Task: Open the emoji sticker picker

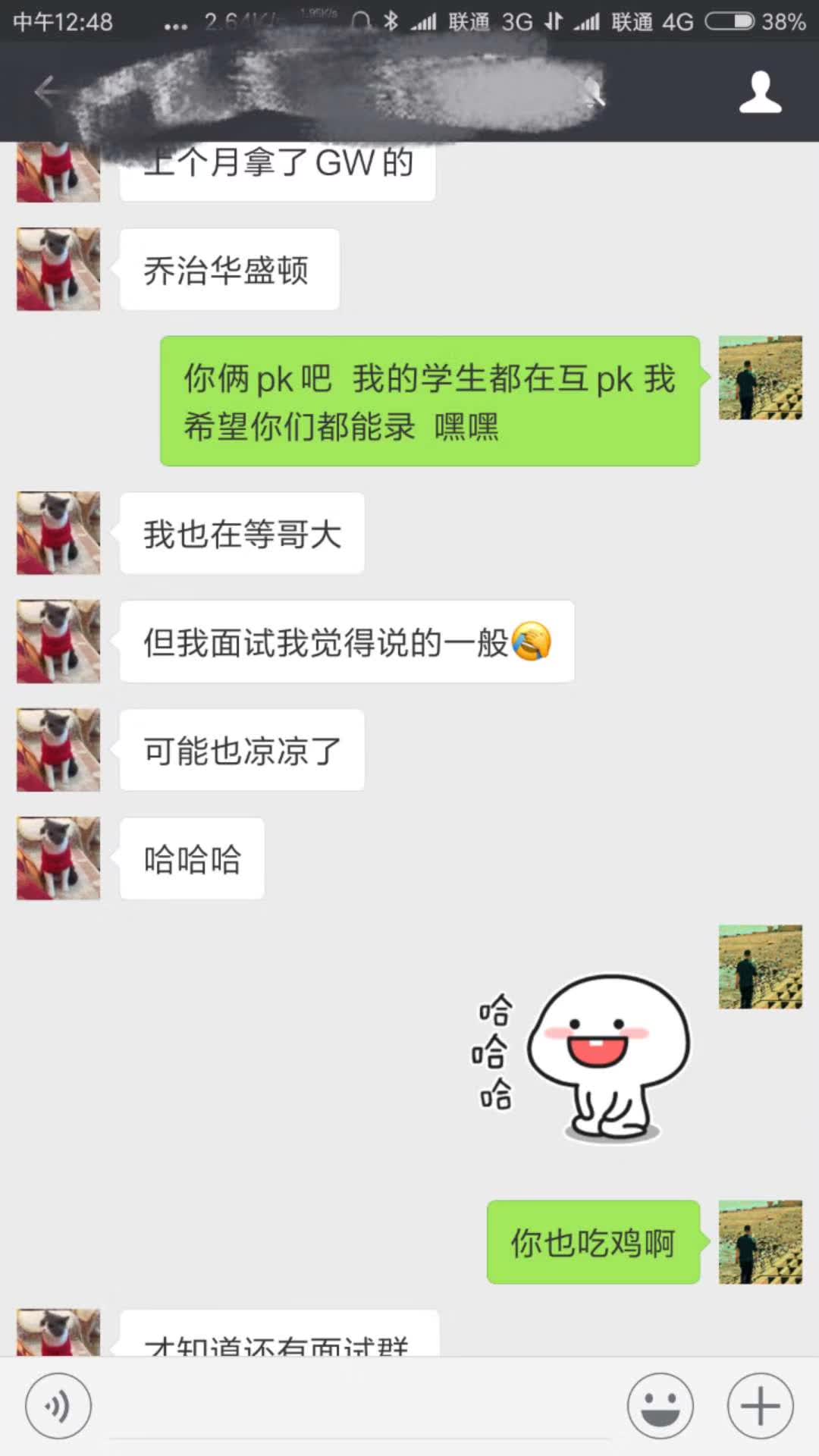Action: pos(660,1406)
